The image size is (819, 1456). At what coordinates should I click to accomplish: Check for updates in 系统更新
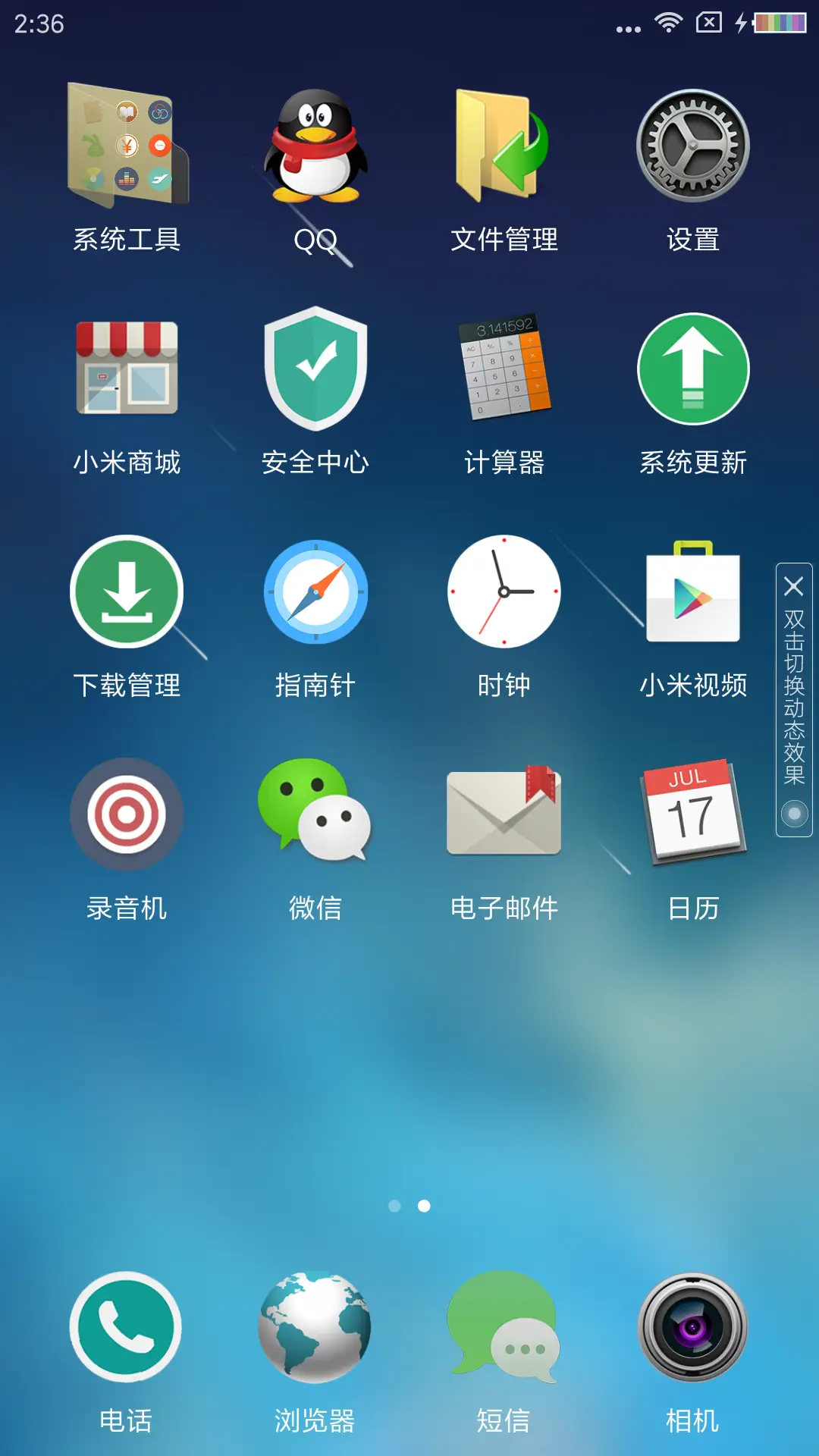[x=692, y=369]
